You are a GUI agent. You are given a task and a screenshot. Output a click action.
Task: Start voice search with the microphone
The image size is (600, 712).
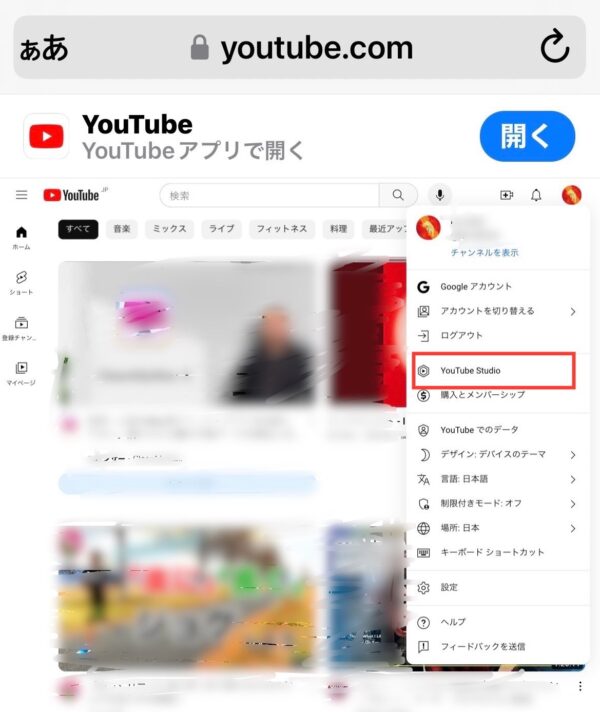[x=439, y=195]
